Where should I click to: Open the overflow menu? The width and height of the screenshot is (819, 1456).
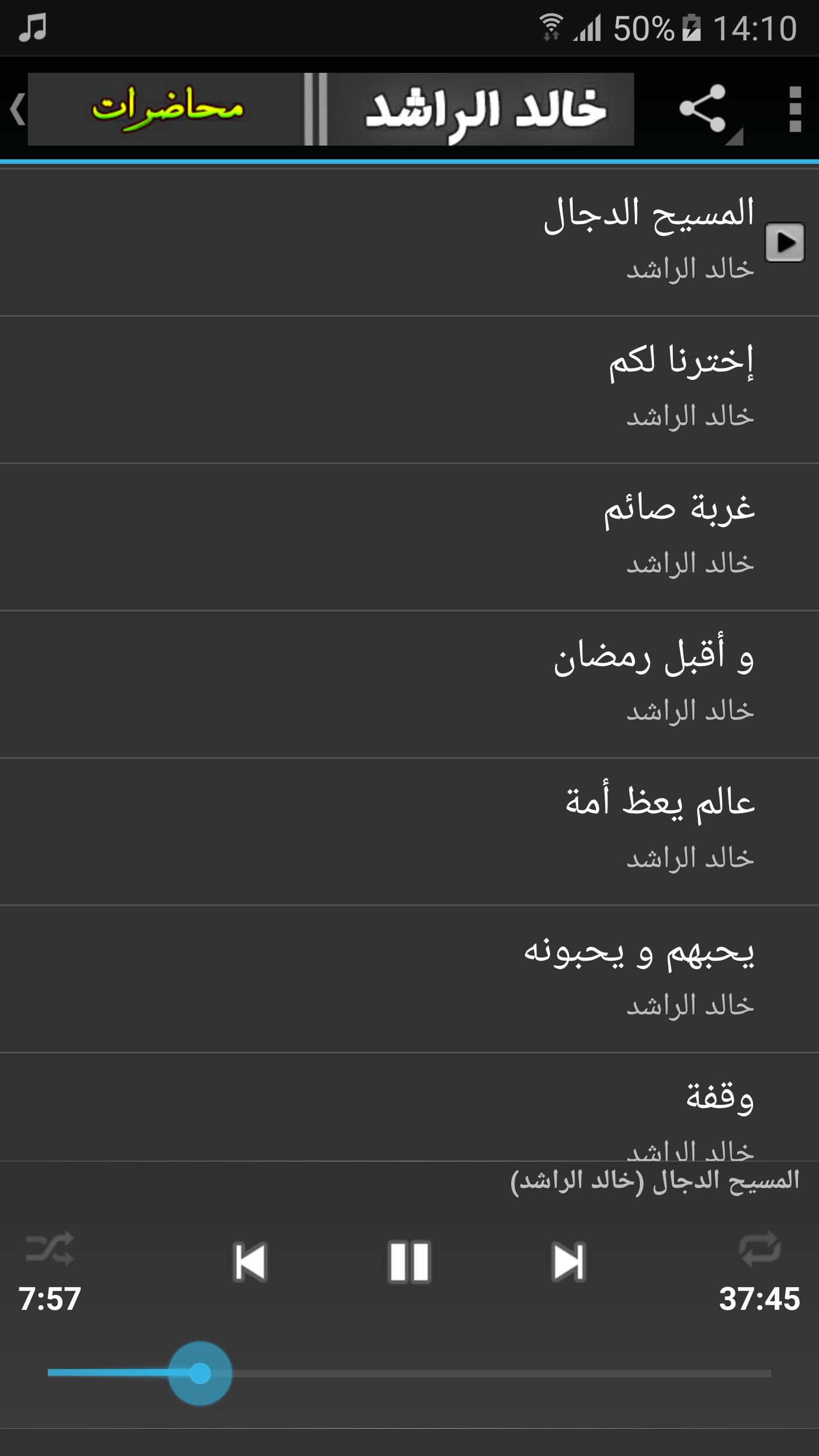tap(795, 109)
